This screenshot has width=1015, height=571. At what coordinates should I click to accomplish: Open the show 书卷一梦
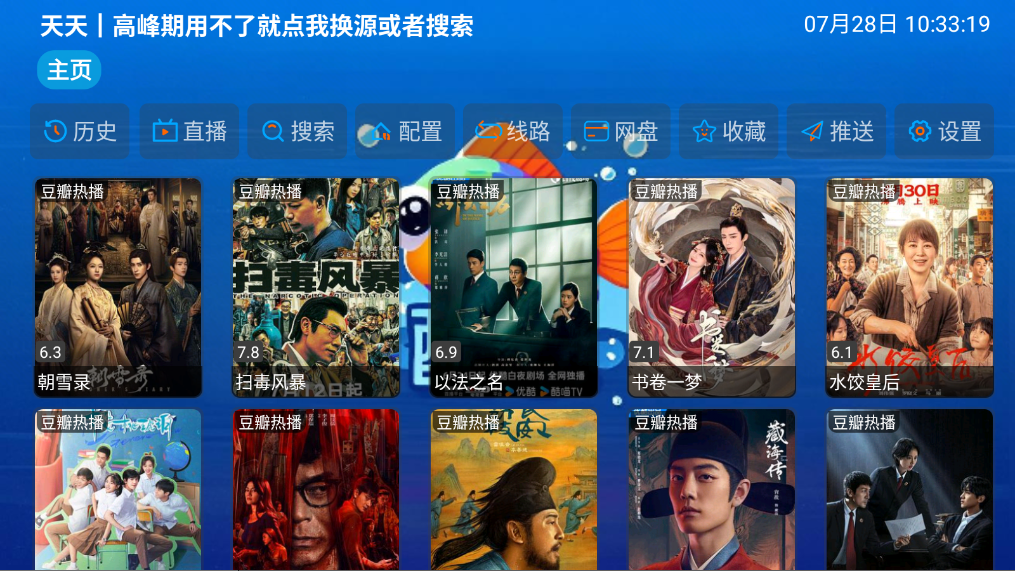(712, 287)
